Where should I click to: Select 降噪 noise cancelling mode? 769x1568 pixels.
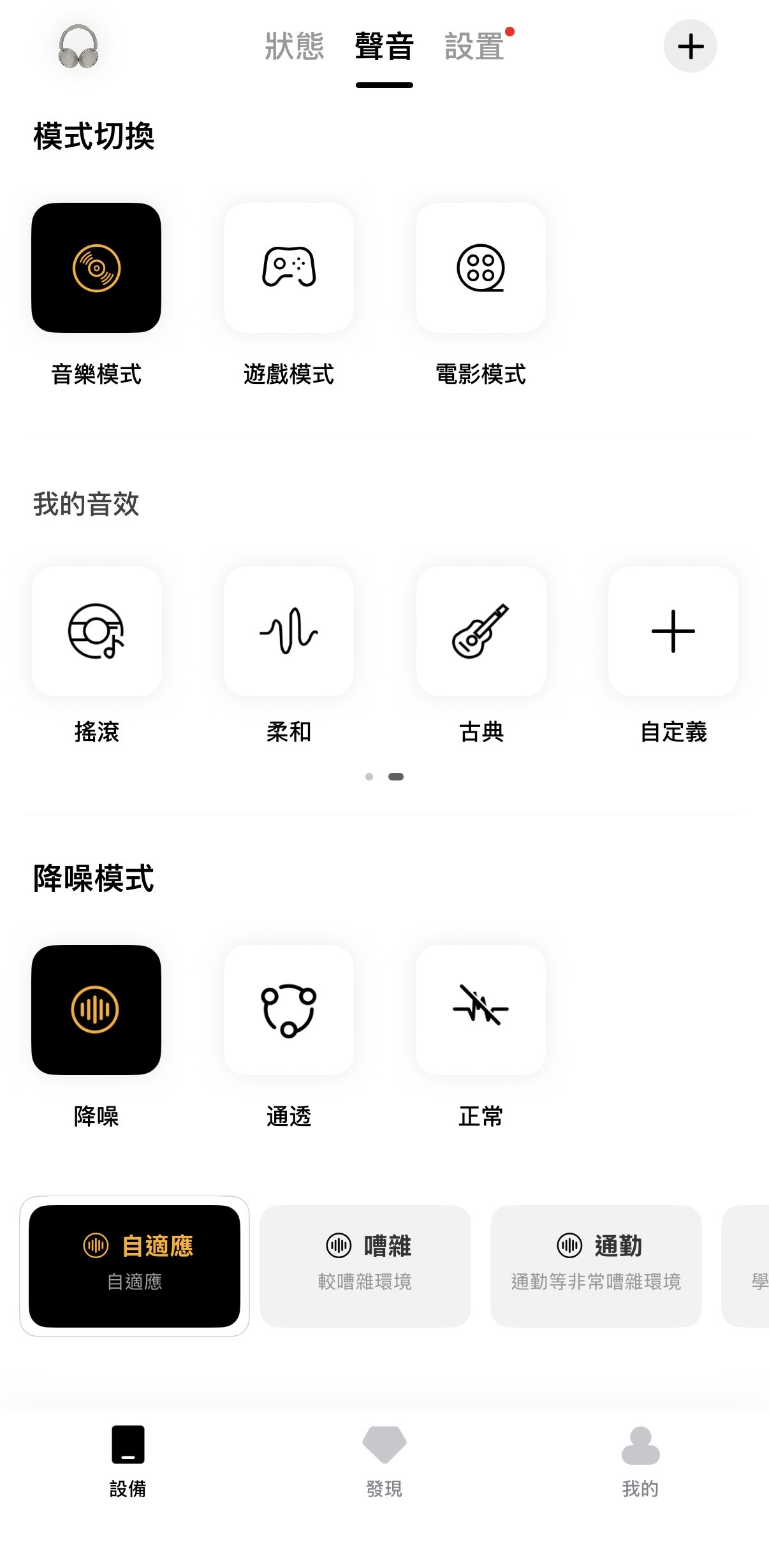(x=96, y=1010)
